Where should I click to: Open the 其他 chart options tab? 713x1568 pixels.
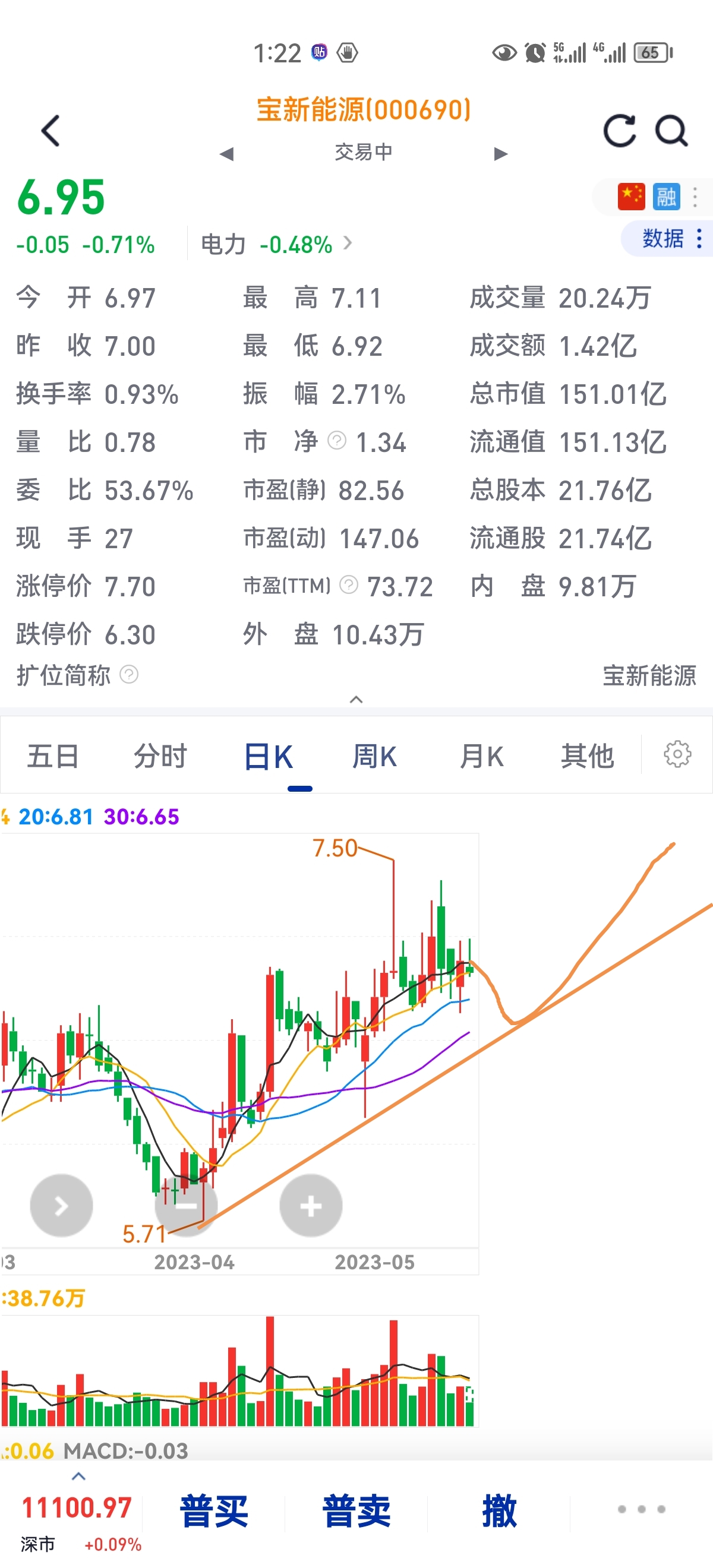[588, 756]
